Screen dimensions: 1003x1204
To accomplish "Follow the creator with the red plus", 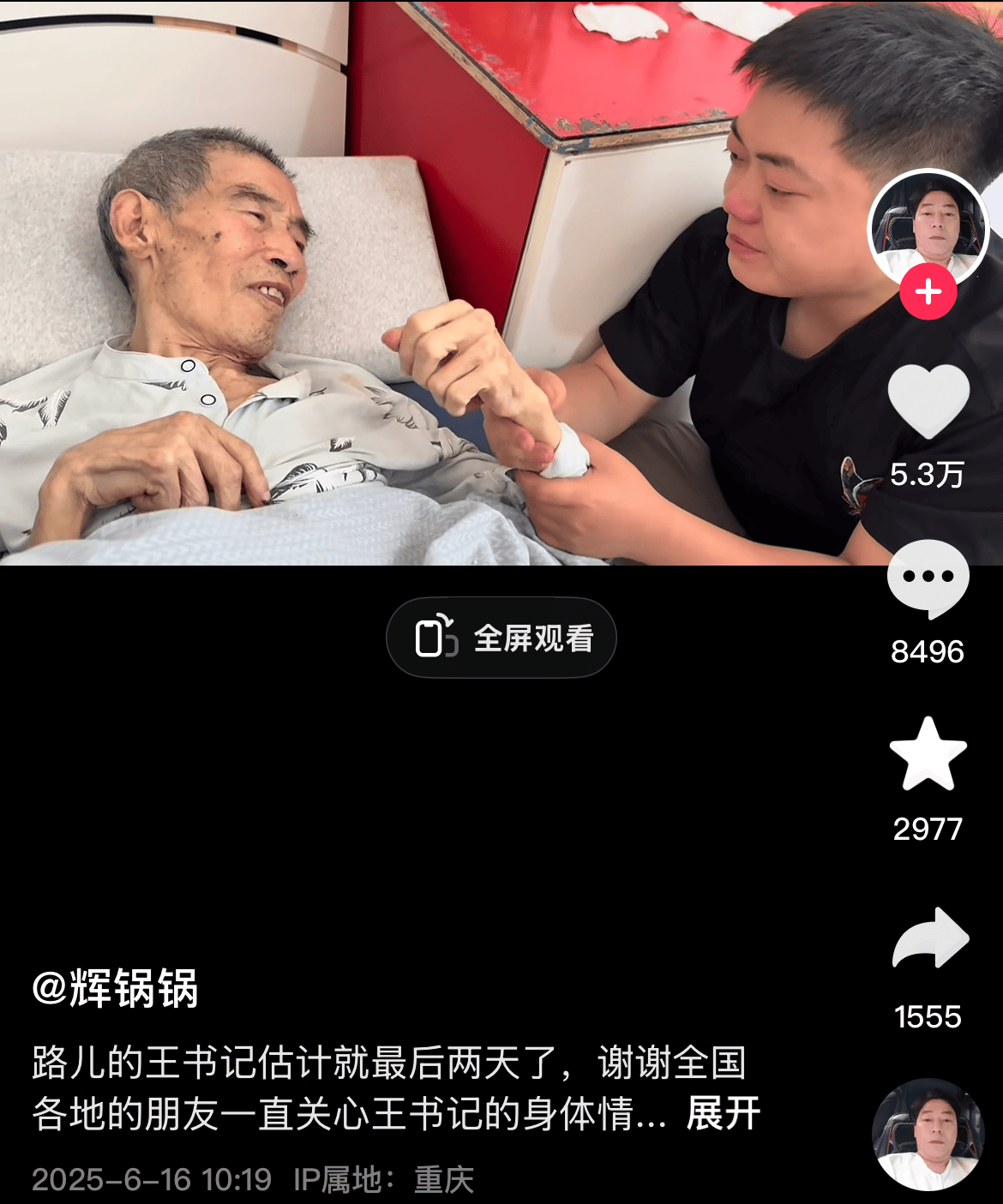I will tap(928, 292).
